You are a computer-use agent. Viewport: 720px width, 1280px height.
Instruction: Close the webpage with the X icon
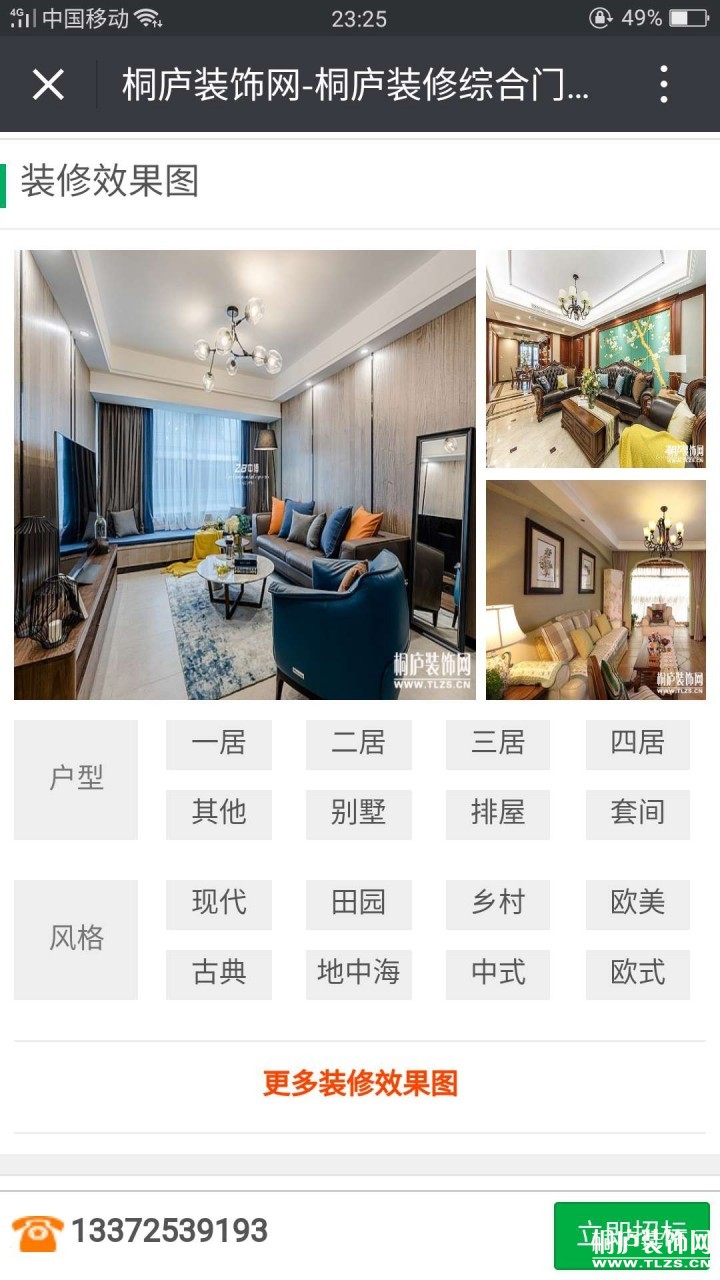(48, 85)
